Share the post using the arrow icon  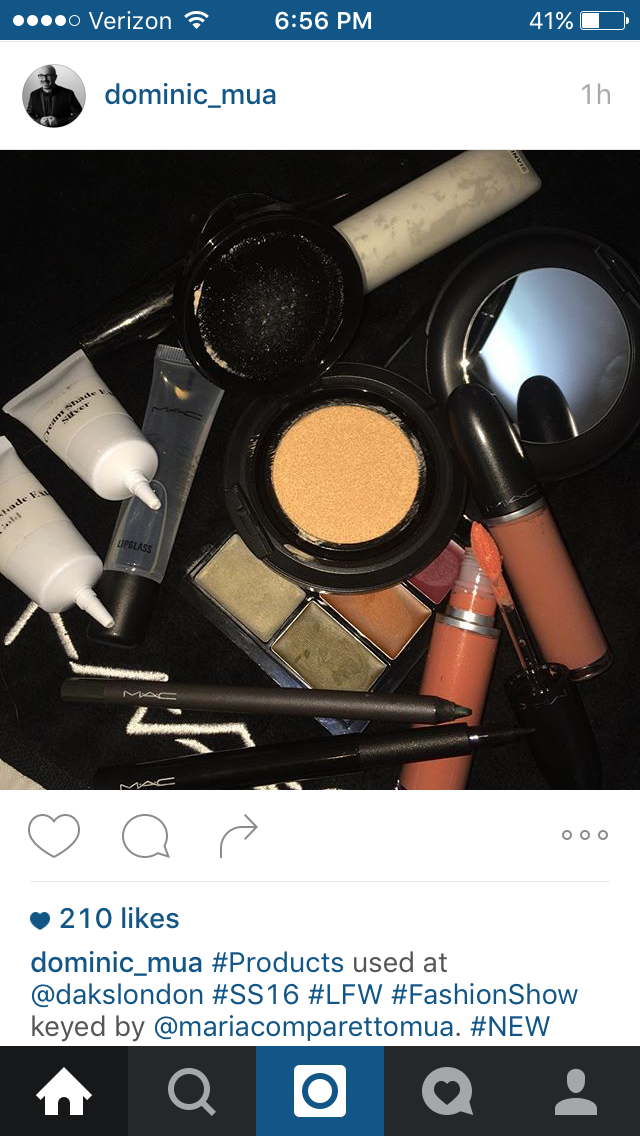tap(238, 836)
